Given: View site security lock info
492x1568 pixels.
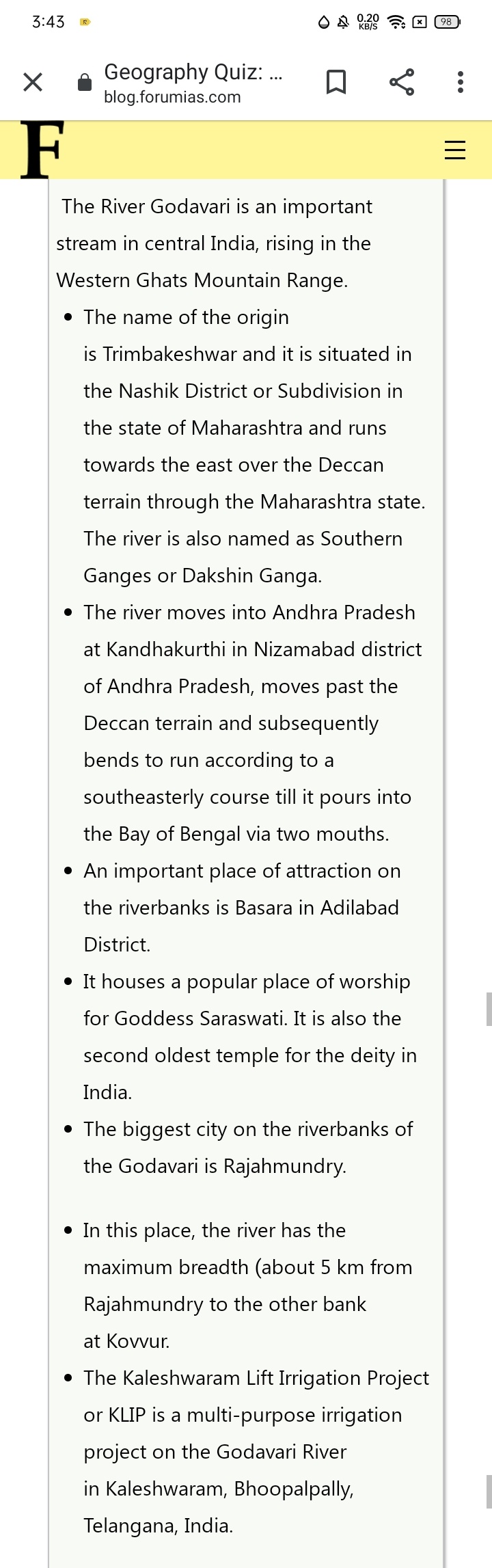Looking at the screenshot, I should 85,83.
